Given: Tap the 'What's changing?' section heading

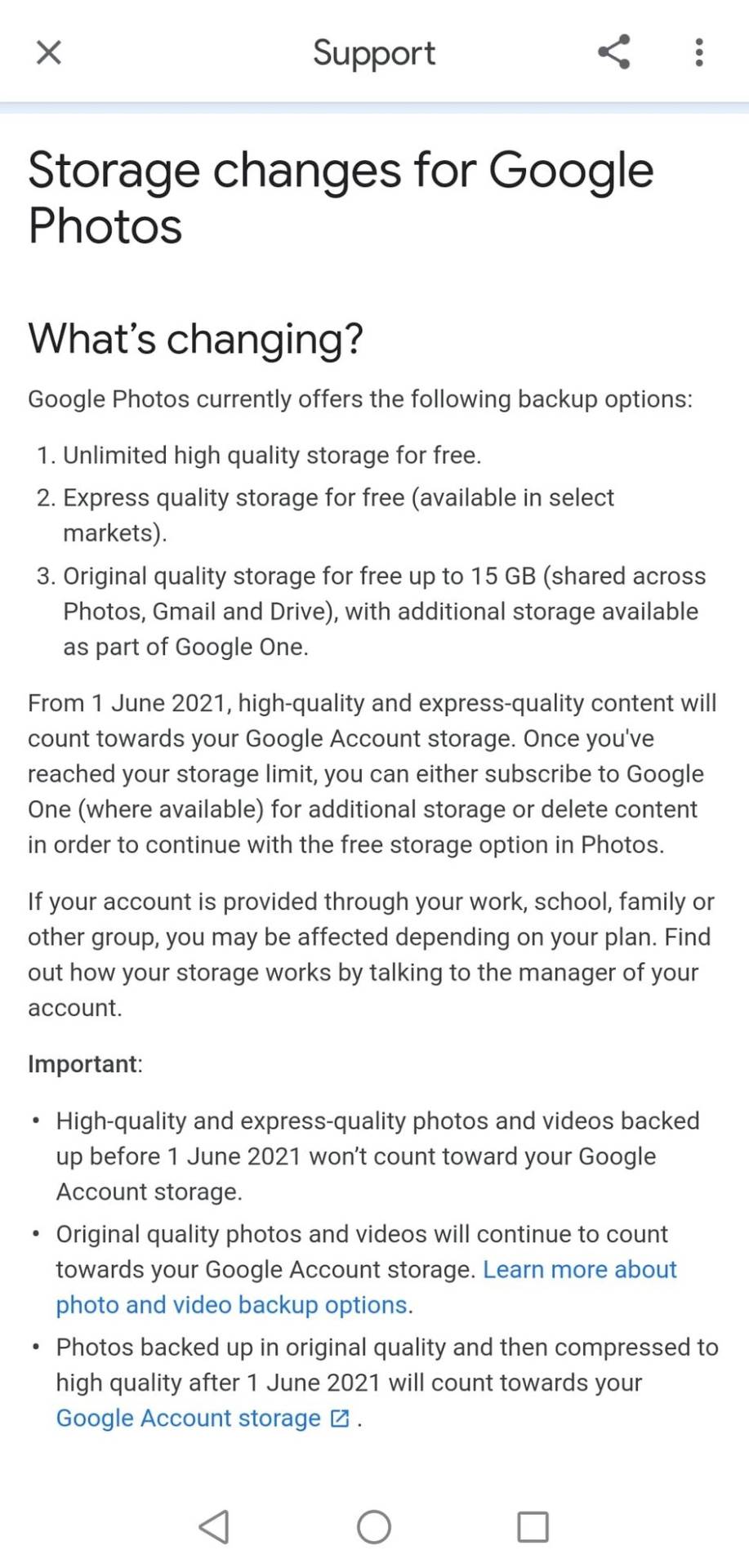Looking at the screenshot, I should click(196, 338).
